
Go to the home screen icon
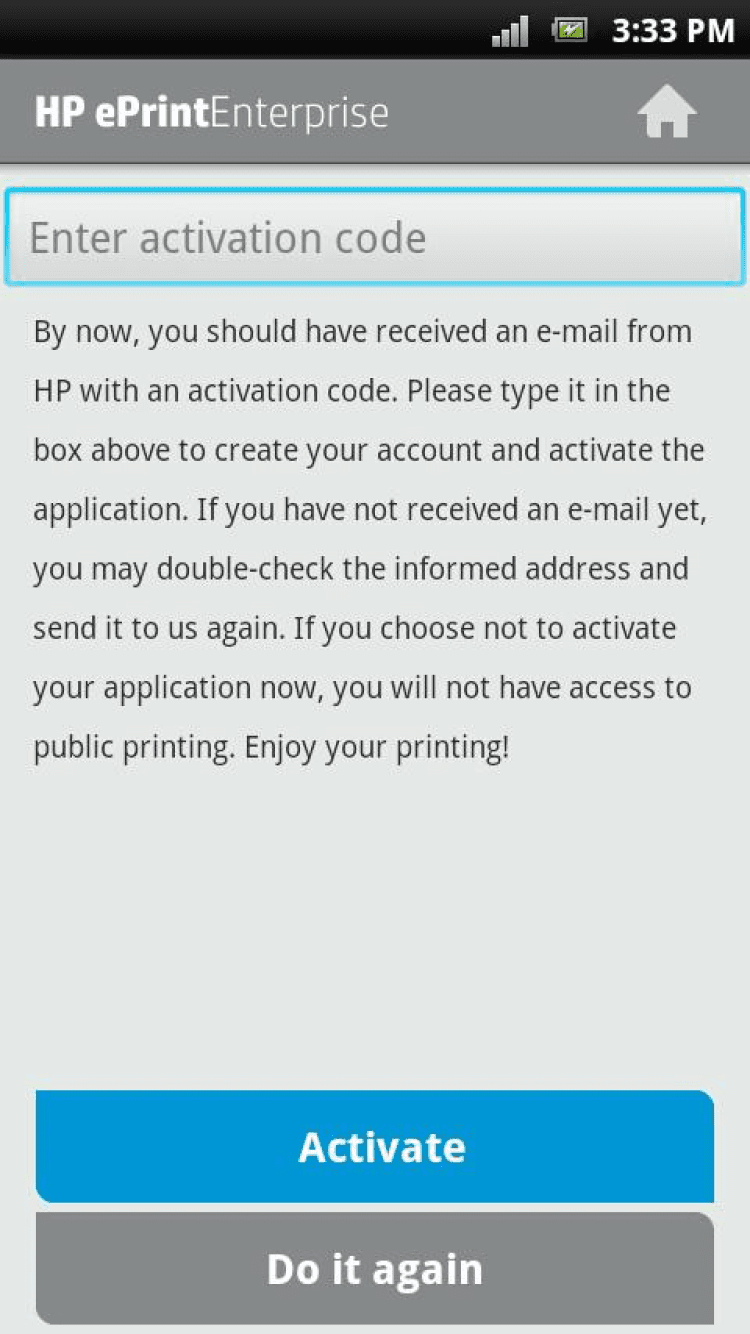[x=667, y=114]
